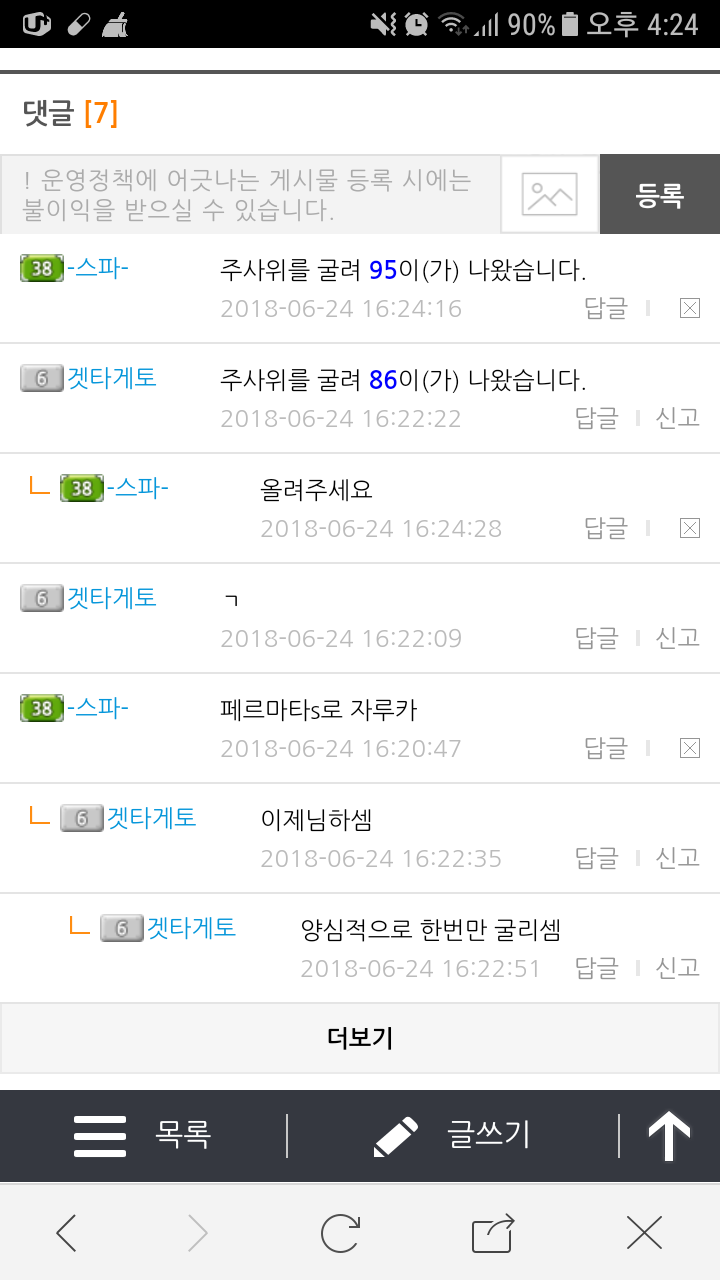
Task: Delete the dice 95 comment
Action: tap(689, 308)
